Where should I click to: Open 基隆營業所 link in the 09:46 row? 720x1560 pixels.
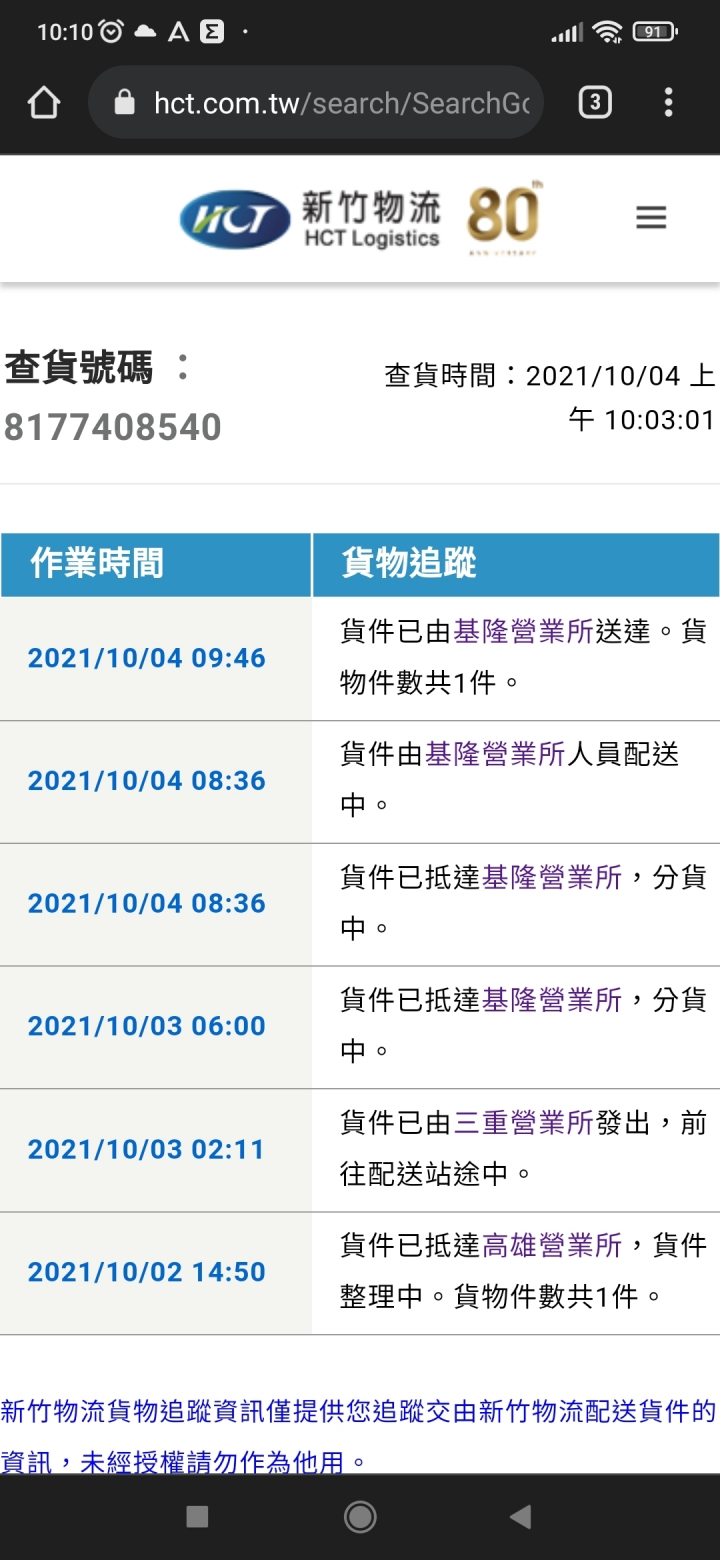coord(524,632)
